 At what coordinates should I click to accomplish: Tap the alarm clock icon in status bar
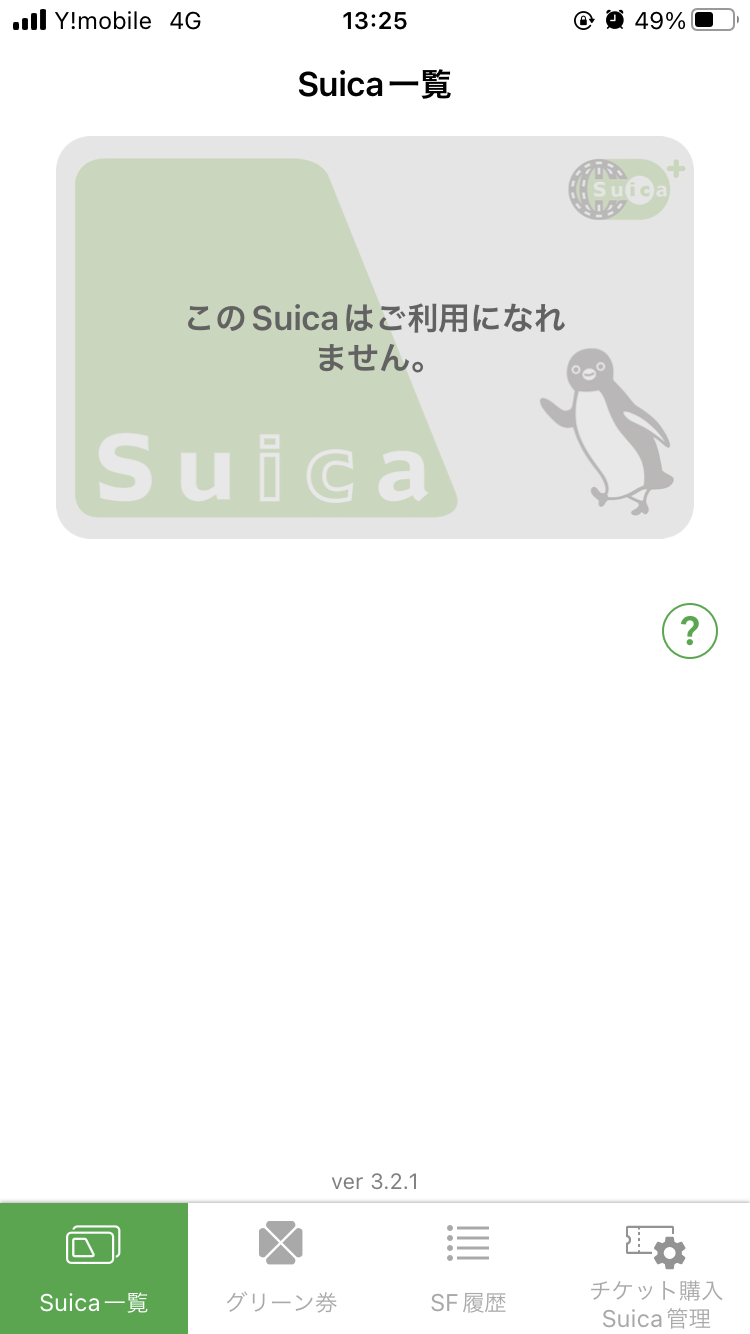coord(613,20)
